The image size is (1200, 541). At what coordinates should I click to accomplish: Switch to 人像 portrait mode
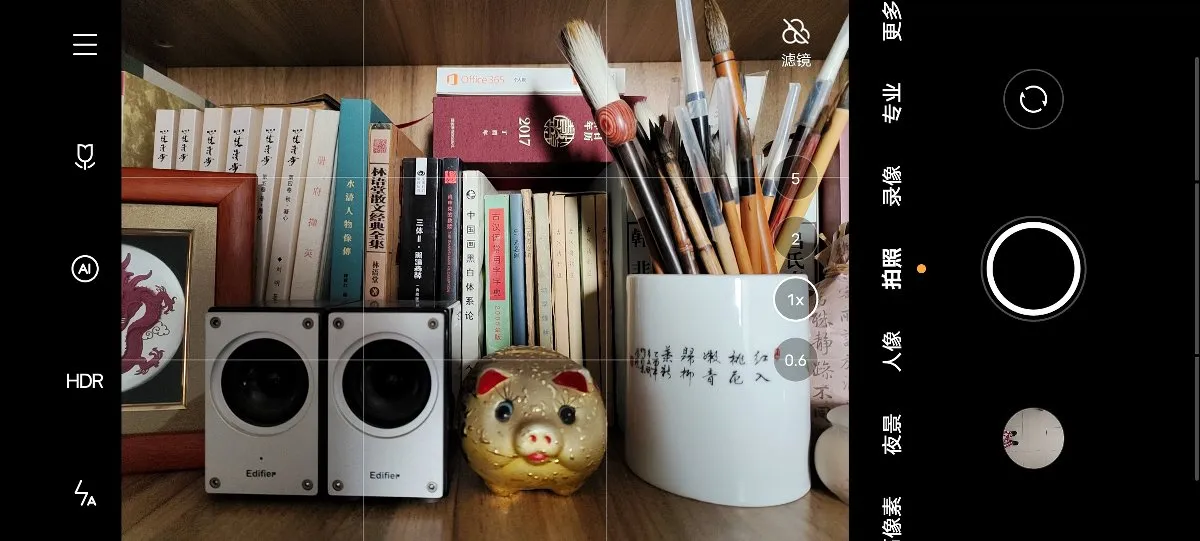click(x=892, y=351)
